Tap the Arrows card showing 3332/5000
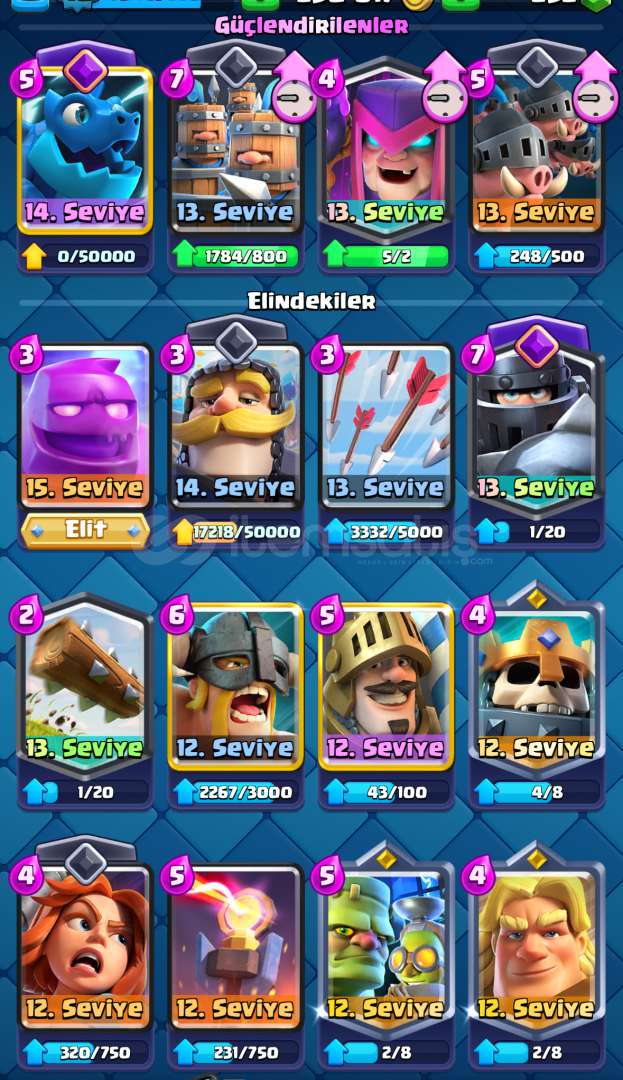Screen dimensions: 623x1080 386,425
